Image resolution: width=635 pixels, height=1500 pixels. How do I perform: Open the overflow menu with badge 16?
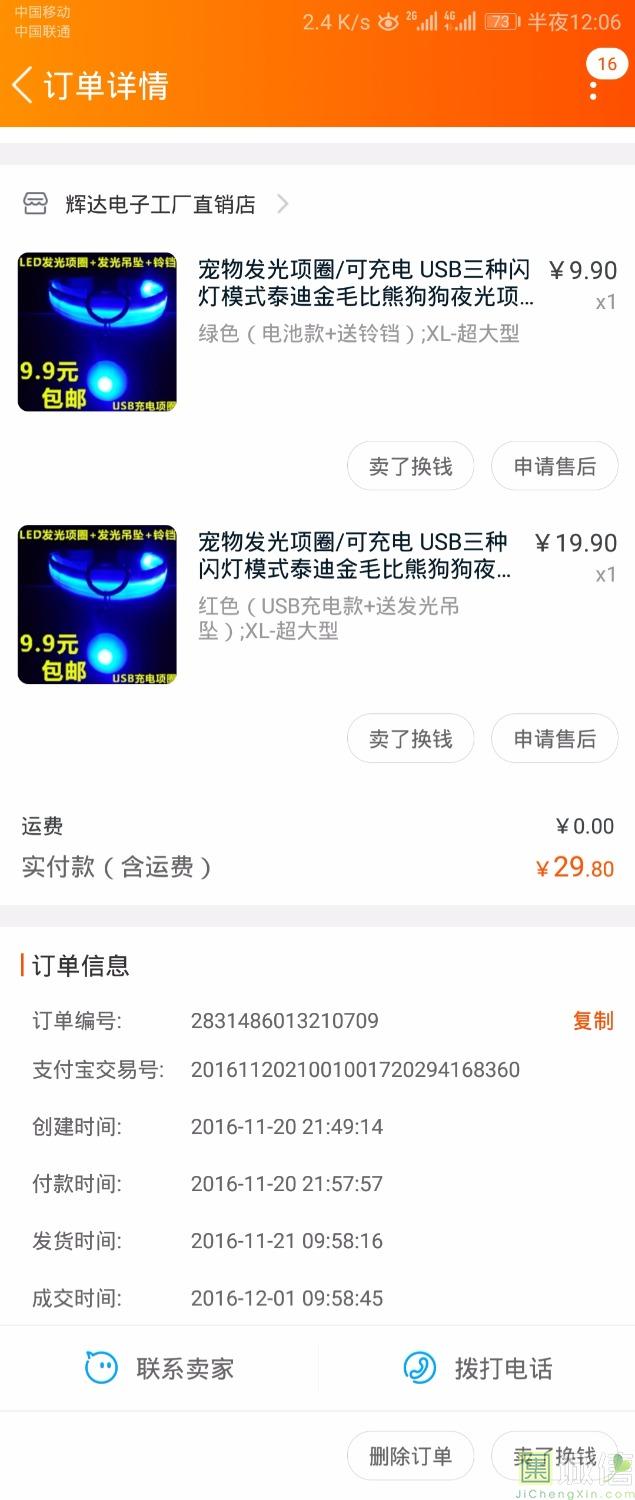point(594,88)
